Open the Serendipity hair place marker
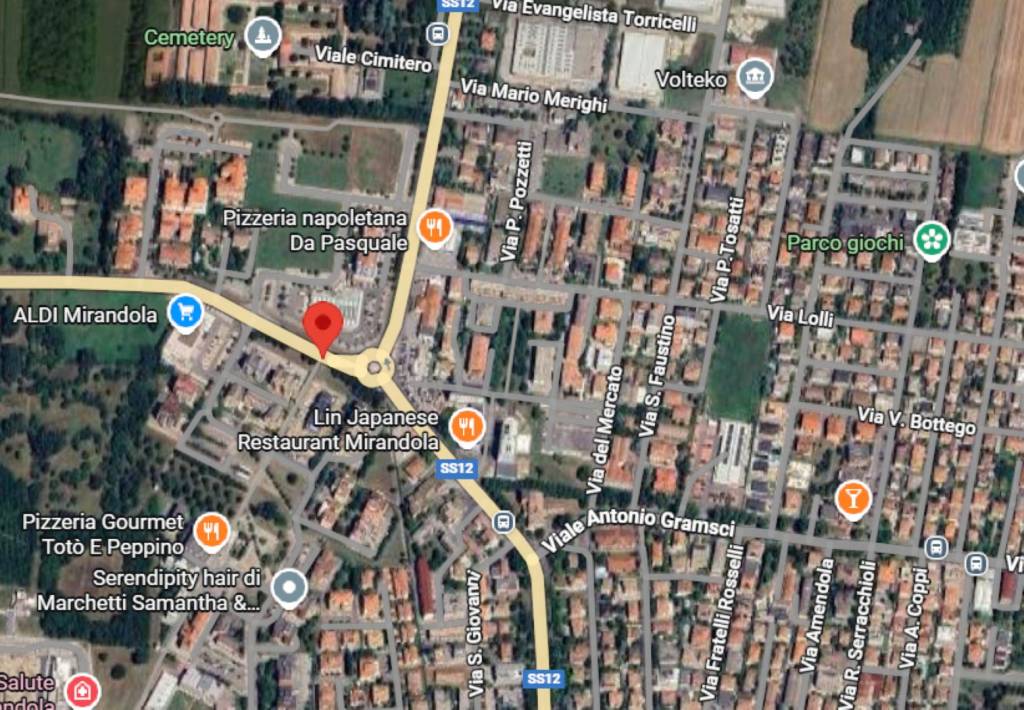The height and width of the screenshot is (710, 1024). tap(289, 588)
